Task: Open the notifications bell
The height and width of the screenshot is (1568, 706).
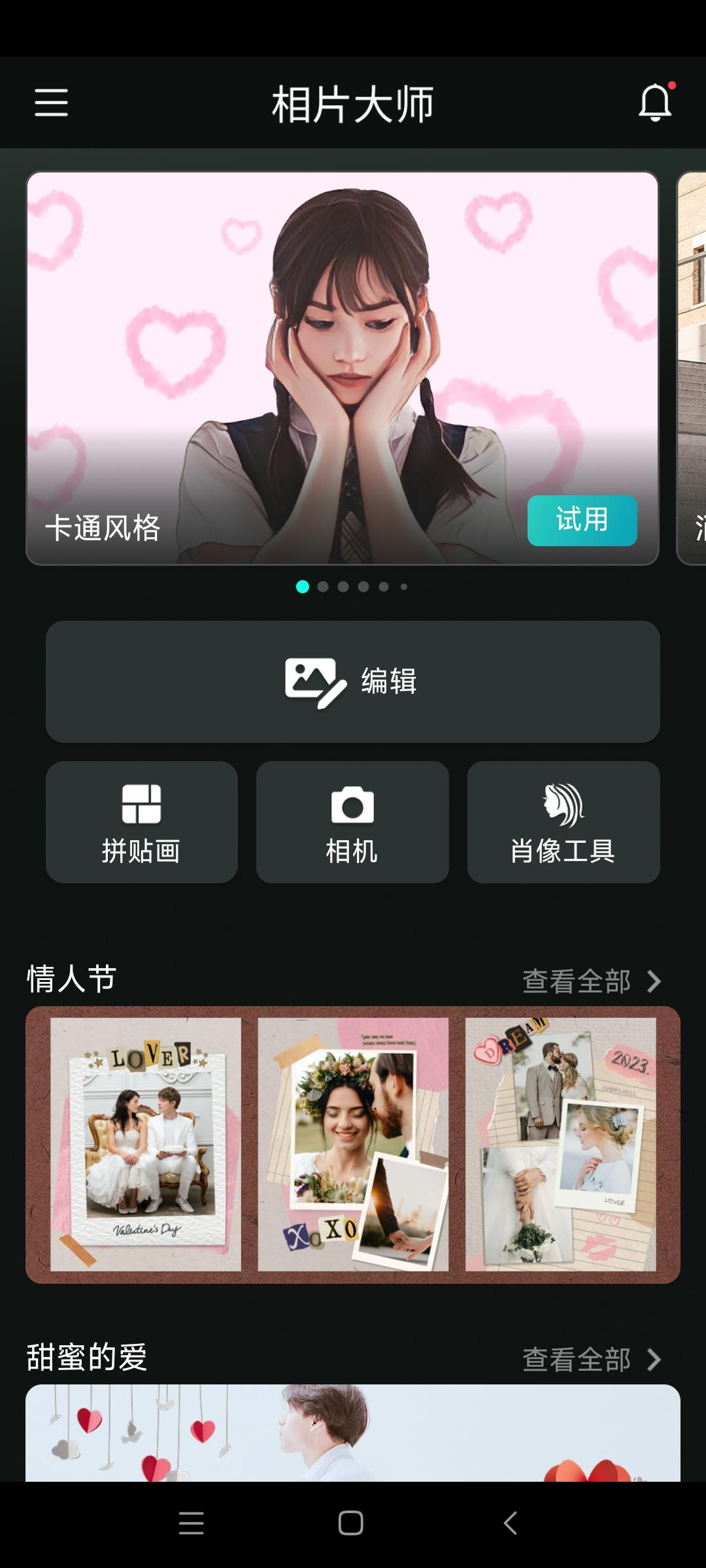Action: [x=655, y=103]
